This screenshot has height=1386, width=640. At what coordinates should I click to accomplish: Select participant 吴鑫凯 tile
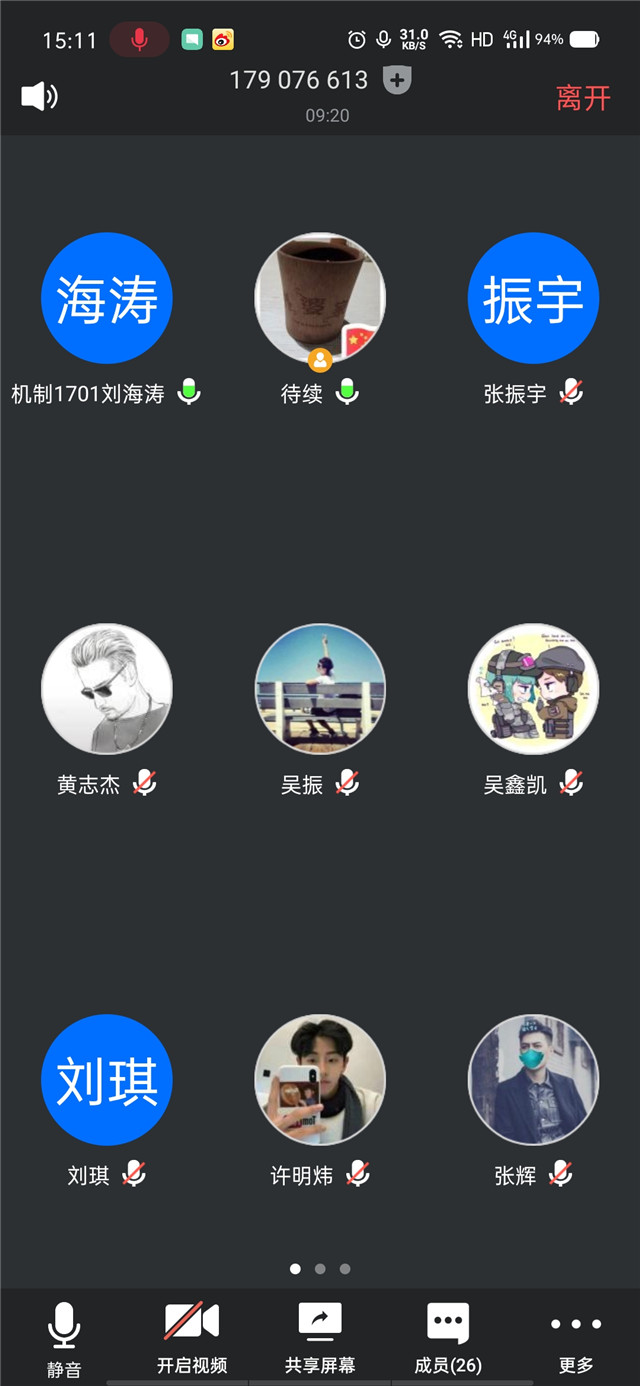pyautogui.click(x=533, y=689)
